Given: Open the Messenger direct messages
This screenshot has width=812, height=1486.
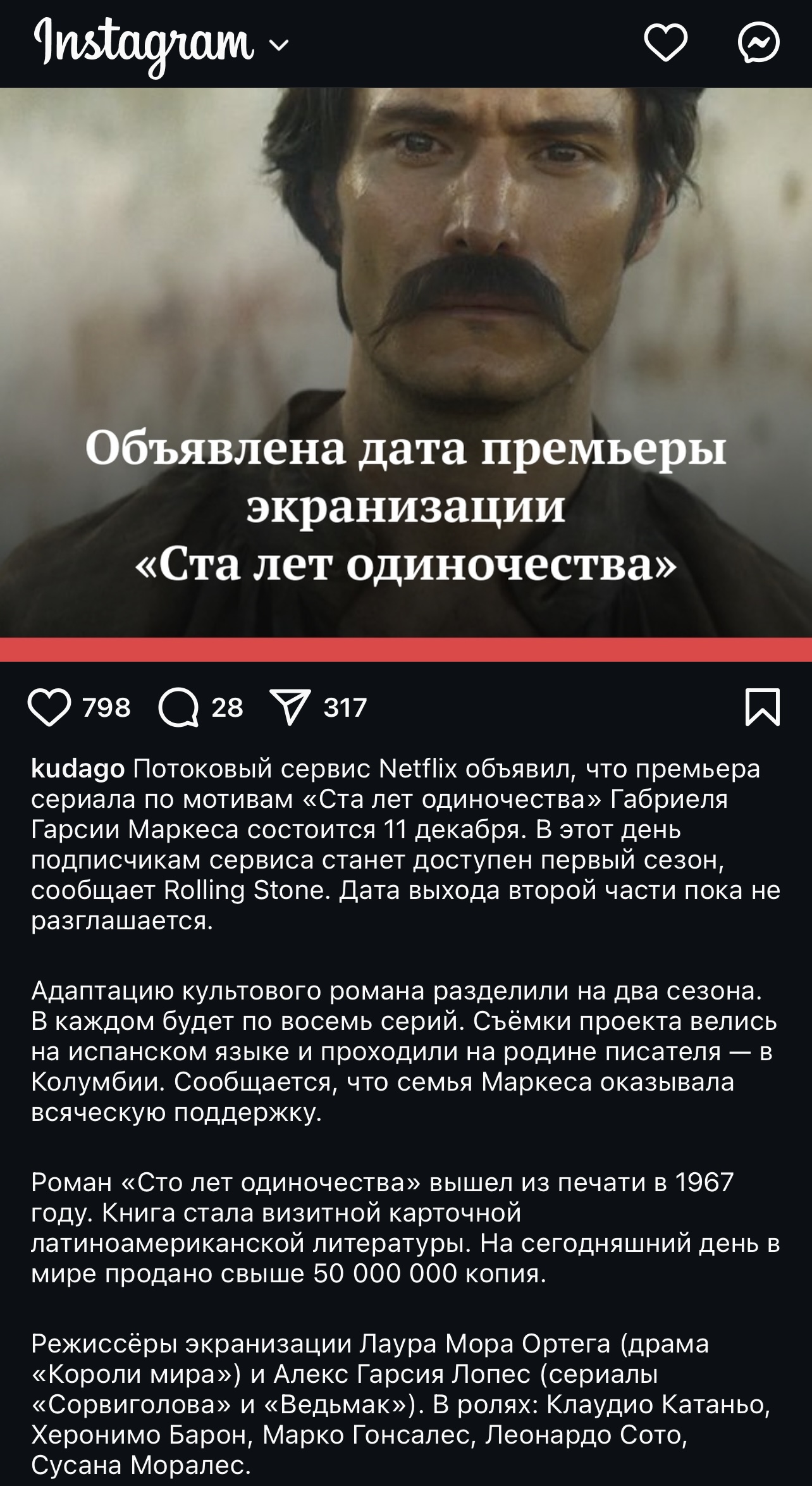Looking at the screenshot, I should (759, 44).
